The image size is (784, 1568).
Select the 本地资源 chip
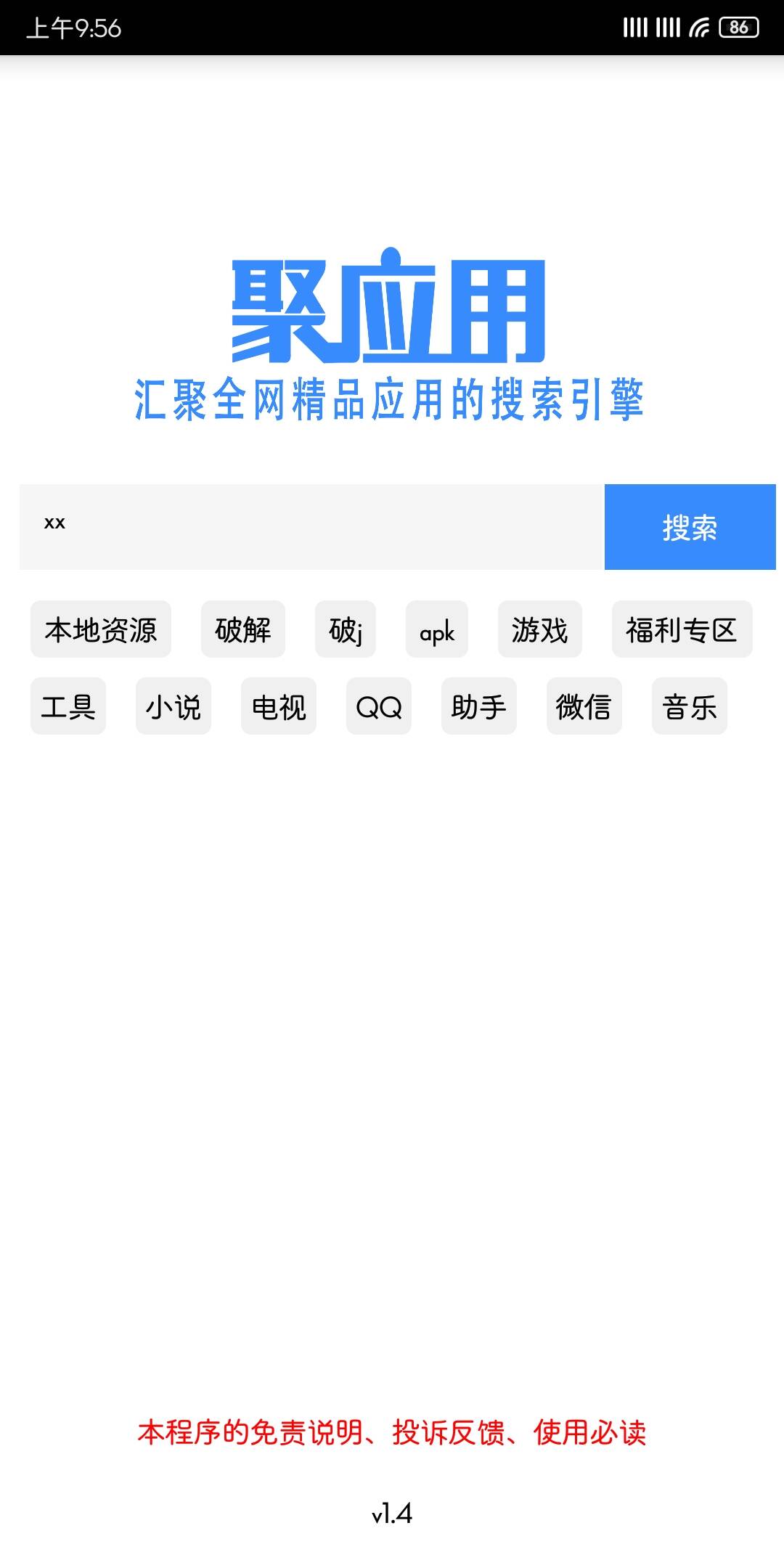point(101,629)
